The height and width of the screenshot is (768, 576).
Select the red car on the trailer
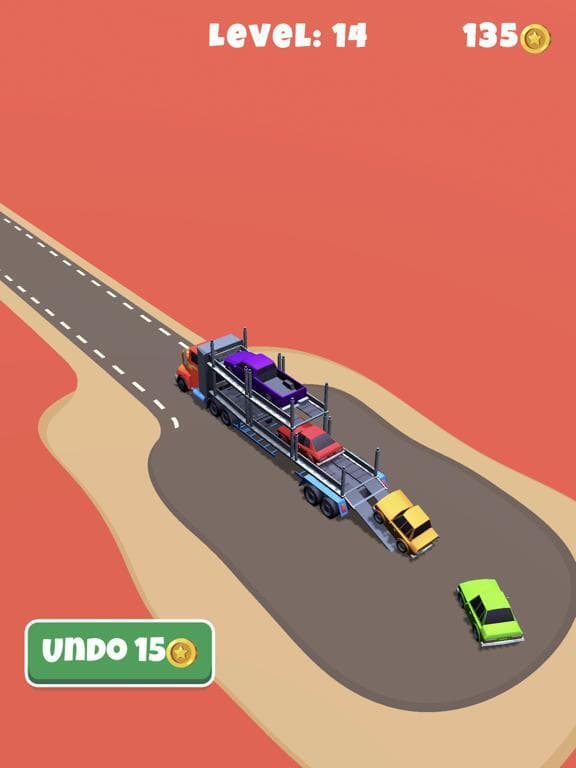point(310,441)
